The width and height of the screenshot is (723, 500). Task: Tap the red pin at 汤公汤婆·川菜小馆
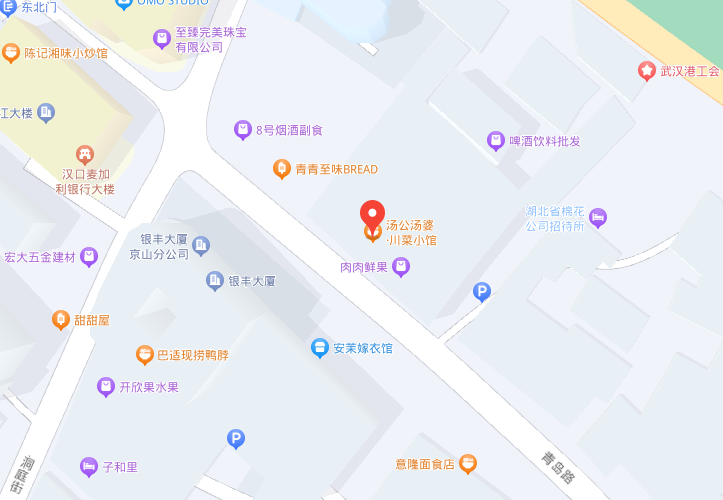(x=372, y=214)
